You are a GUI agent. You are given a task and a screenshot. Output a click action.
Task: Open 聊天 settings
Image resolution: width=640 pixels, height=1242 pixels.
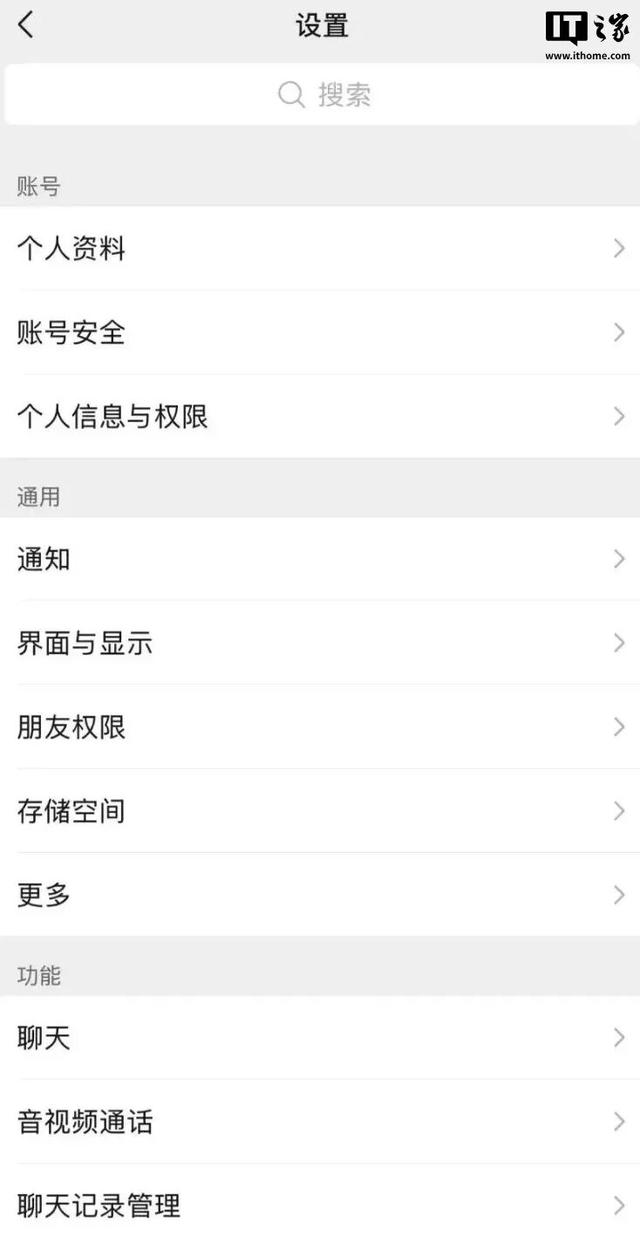point(320,1038)
